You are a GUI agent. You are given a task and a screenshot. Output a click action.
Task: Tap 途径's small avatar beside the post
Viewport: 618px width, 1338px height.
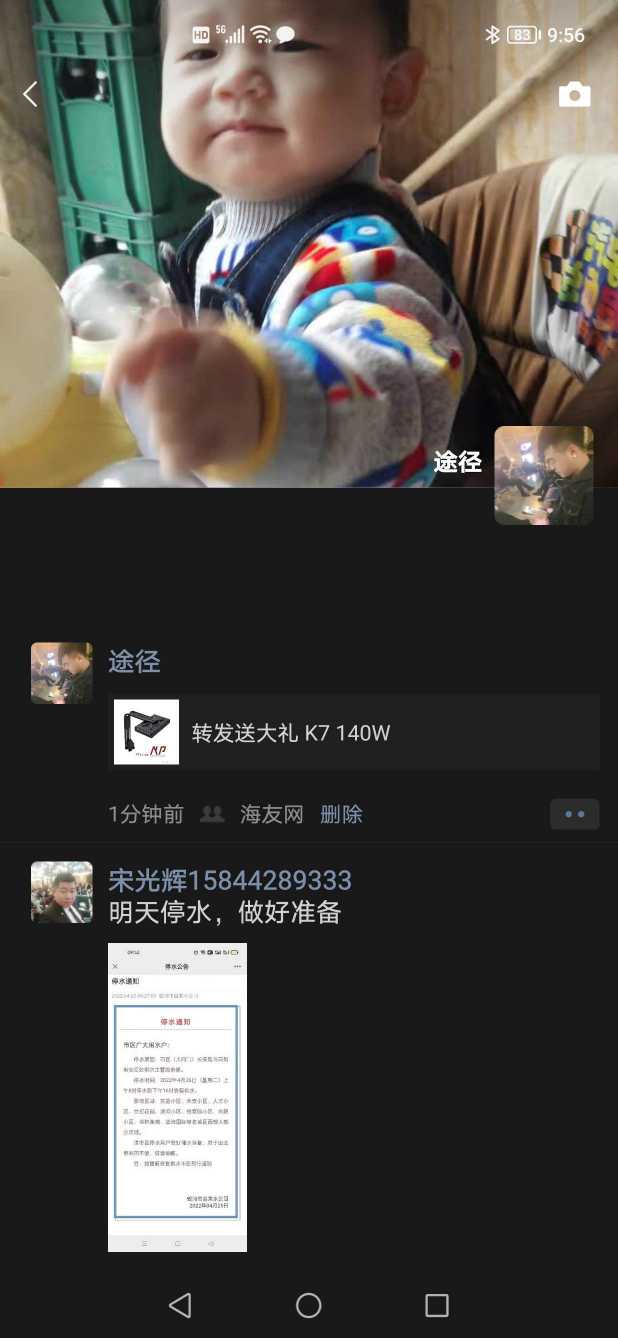(62, 673)
